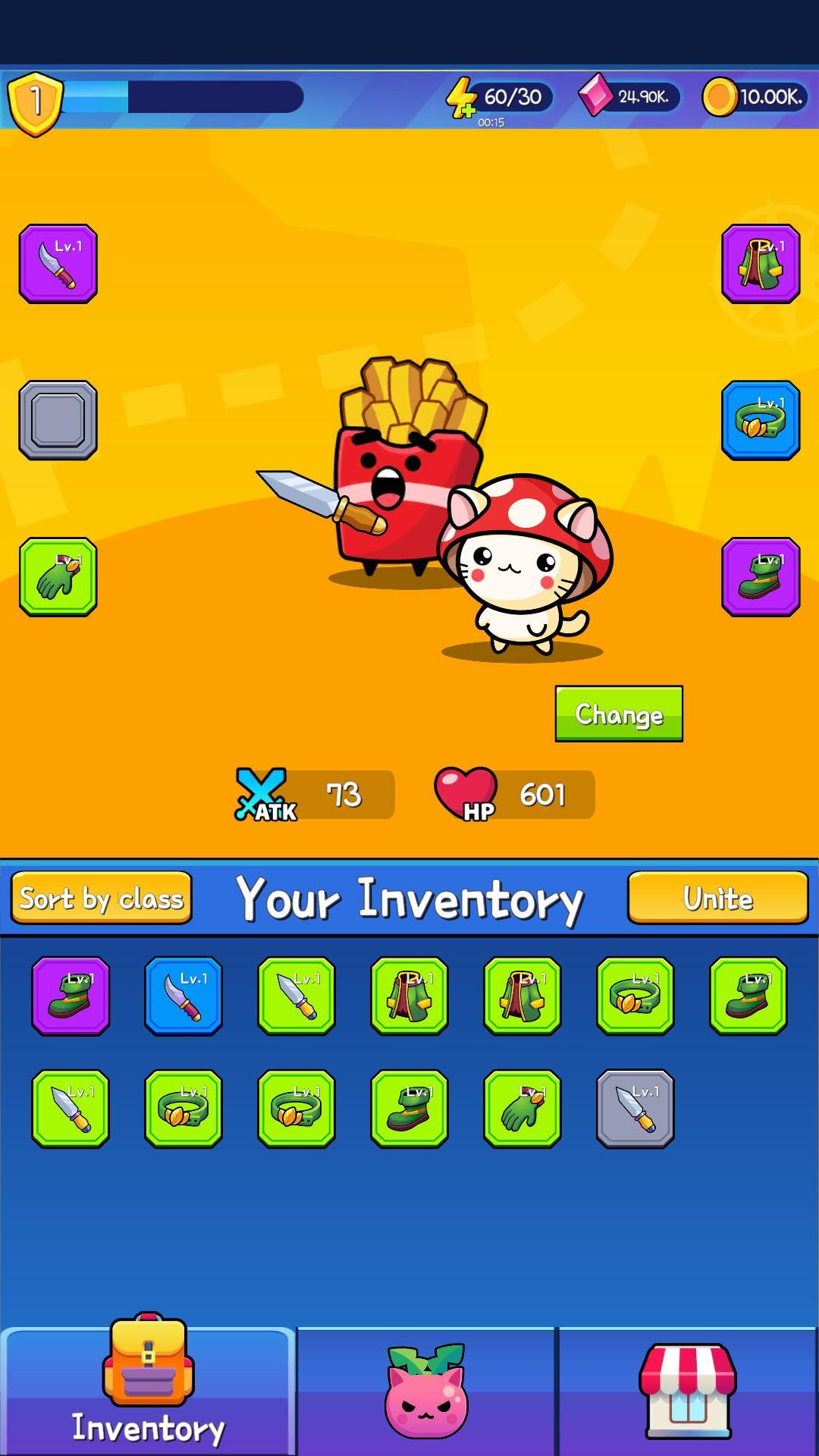
Task: Pick the blue knife in inventory
Action: [184, 996]
